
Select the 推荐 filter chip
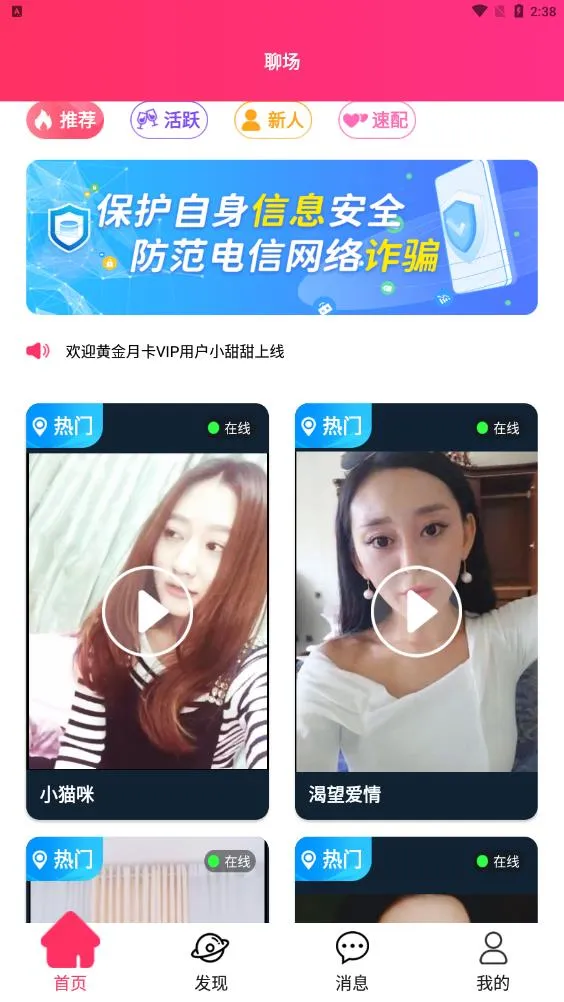point(65,119)
